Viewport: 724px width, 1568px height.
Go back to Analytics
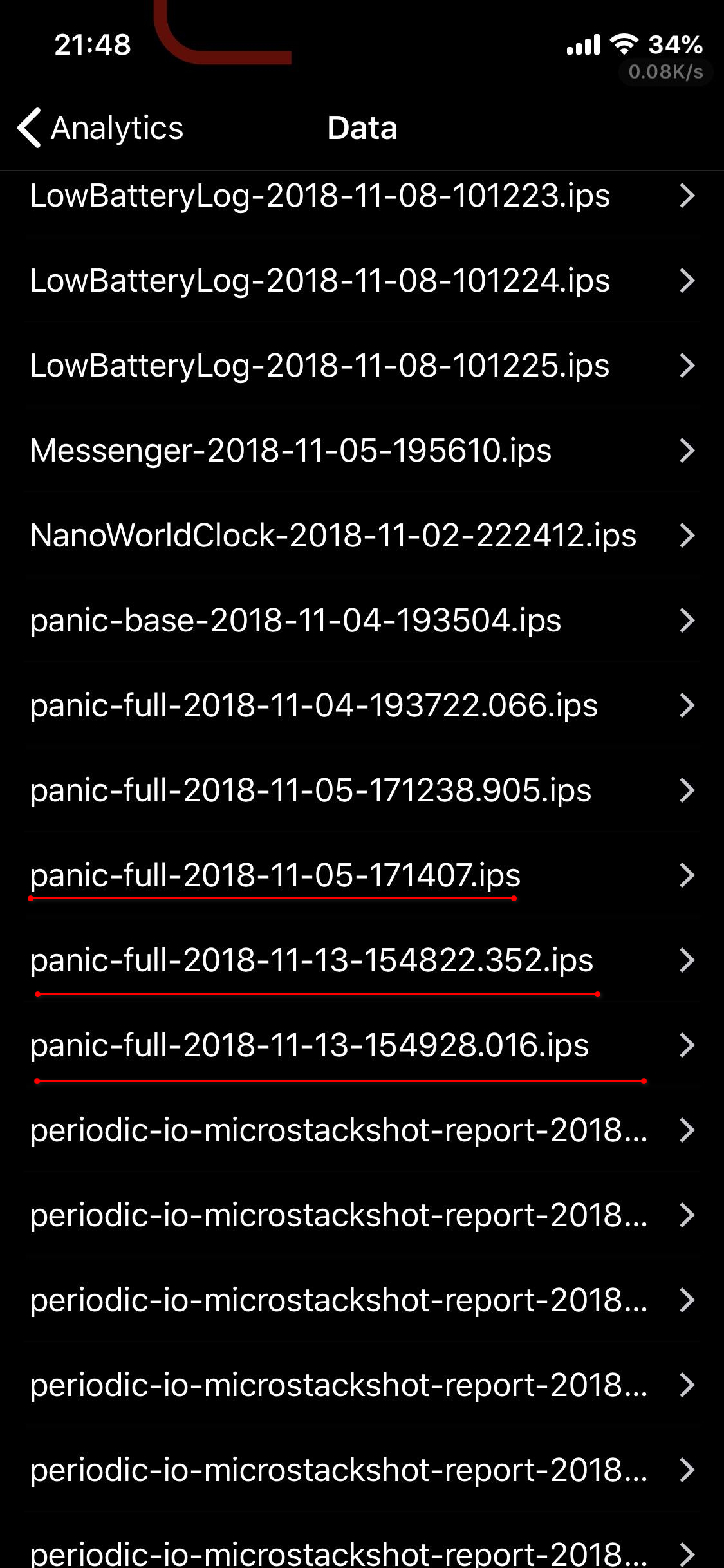pos(101,128)
